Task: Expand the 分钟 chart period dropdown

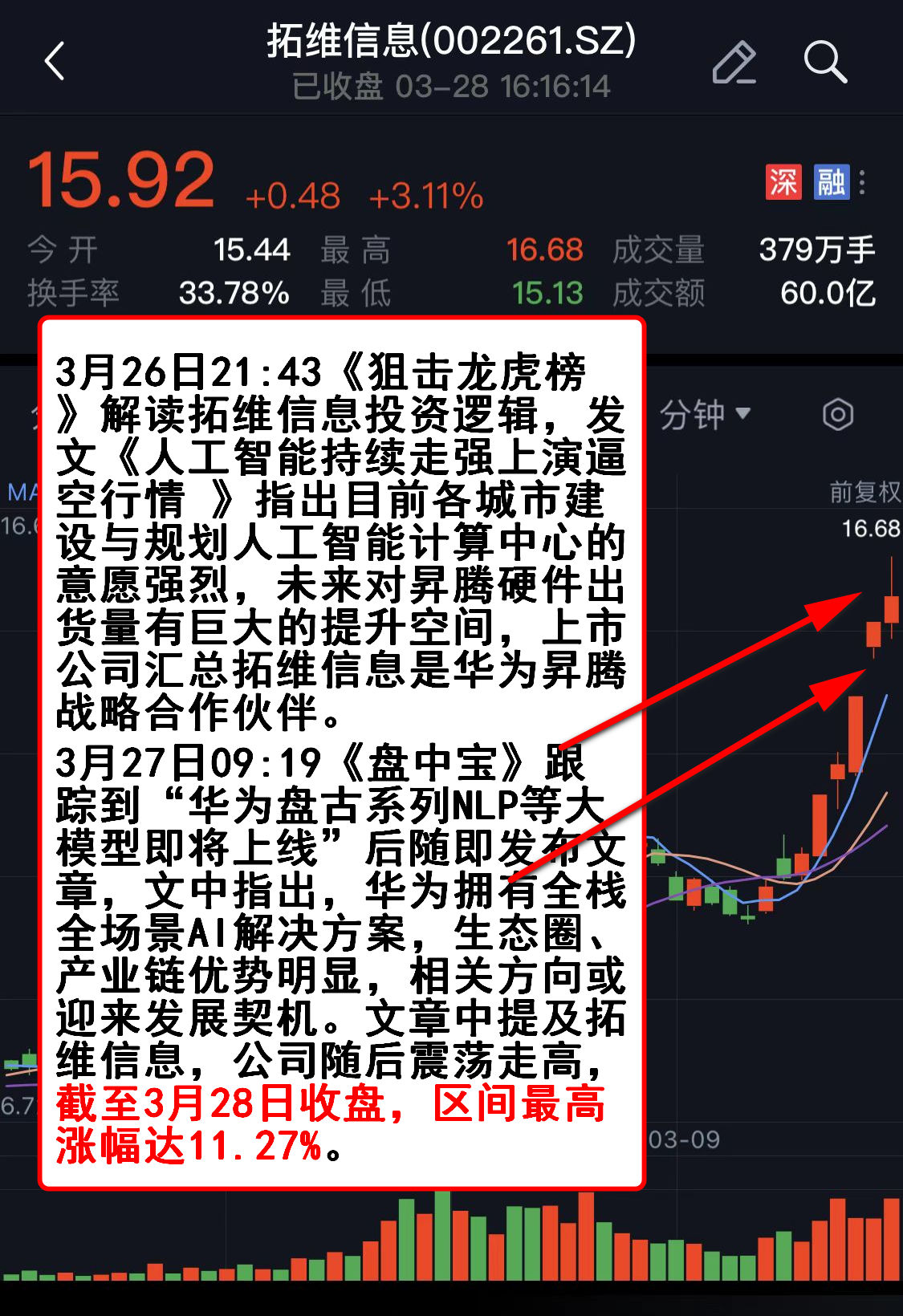Action: 704,415
